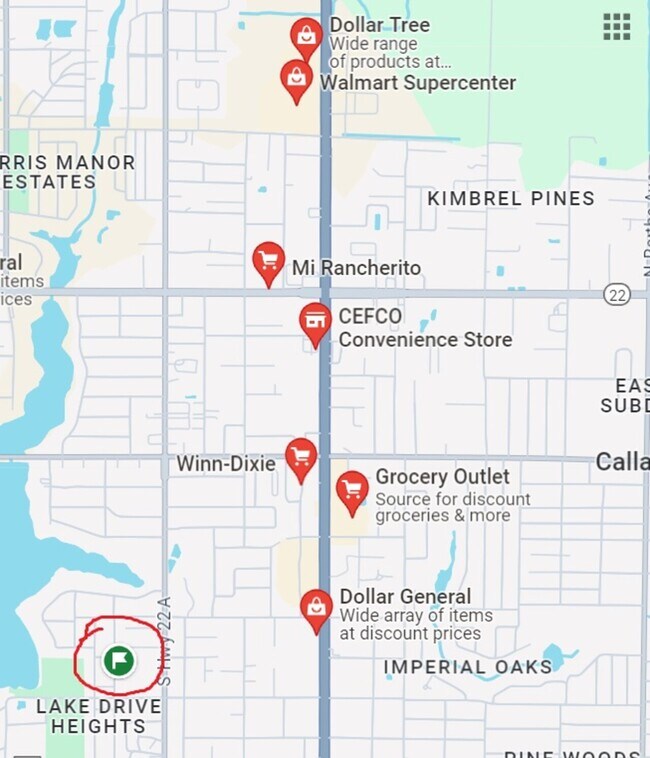Tap the green flag marker
650x758 pixels.
[118, 660]
